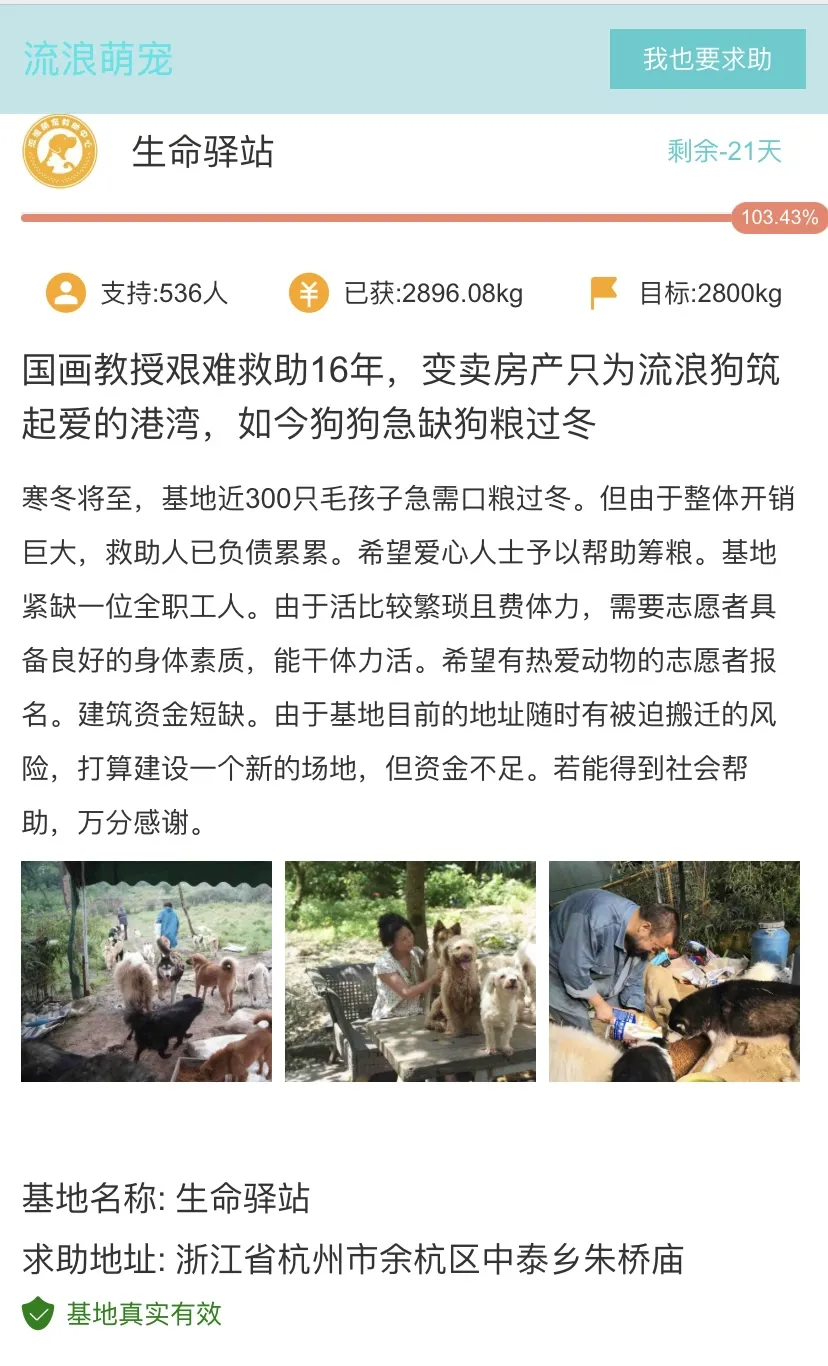The height and width of the screenshot is (1366, 828).
Task: Open the 流浪萌宠 header title
Action: (98, 59)
